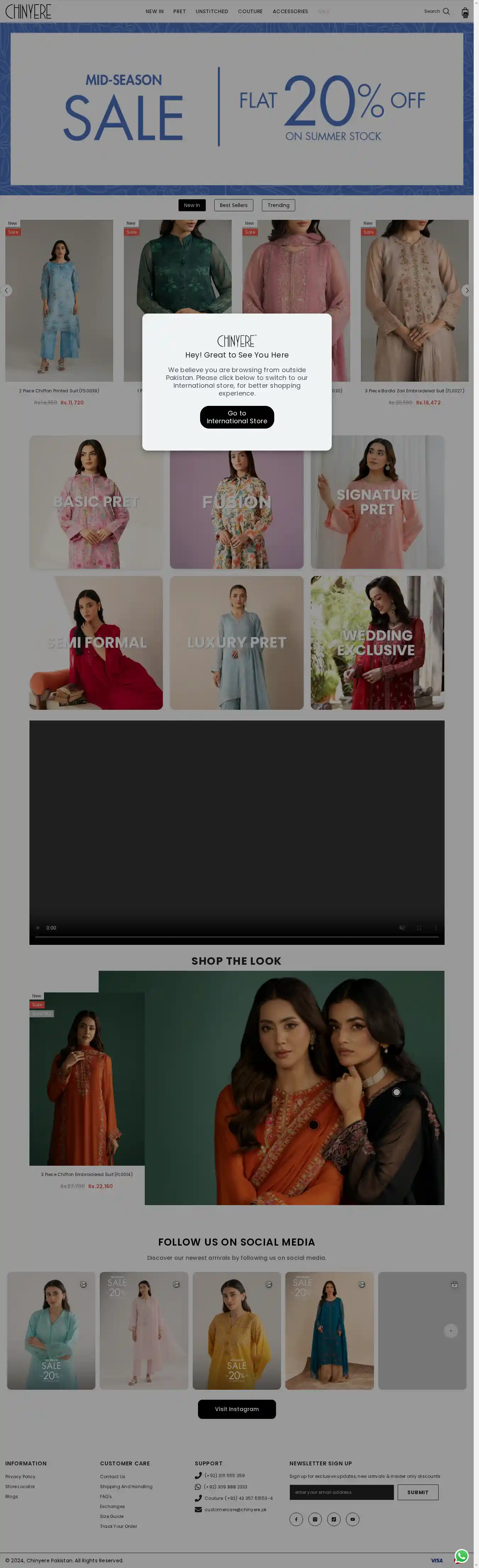Switch to the Best Sellers tab

tap(233, 205)
